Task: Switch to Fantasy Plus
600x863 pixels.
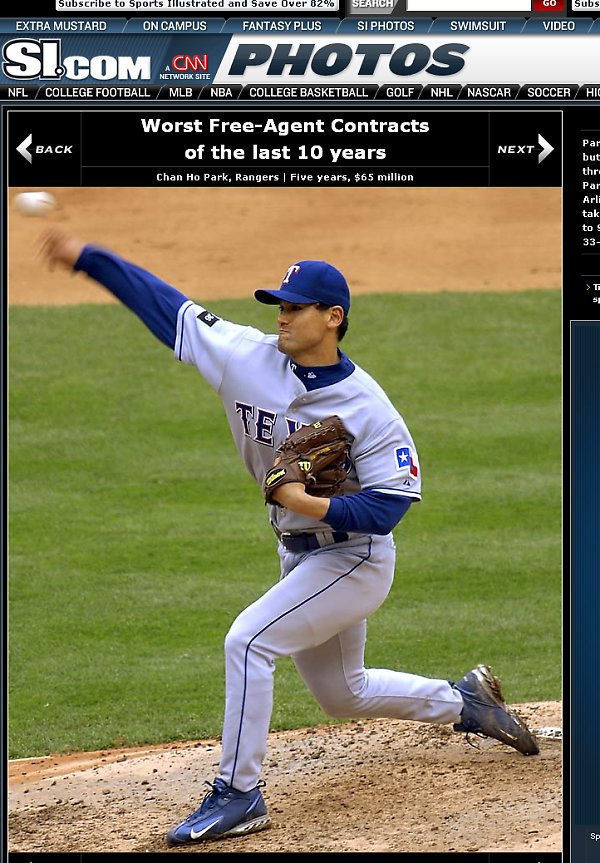Action: [282, 26]
